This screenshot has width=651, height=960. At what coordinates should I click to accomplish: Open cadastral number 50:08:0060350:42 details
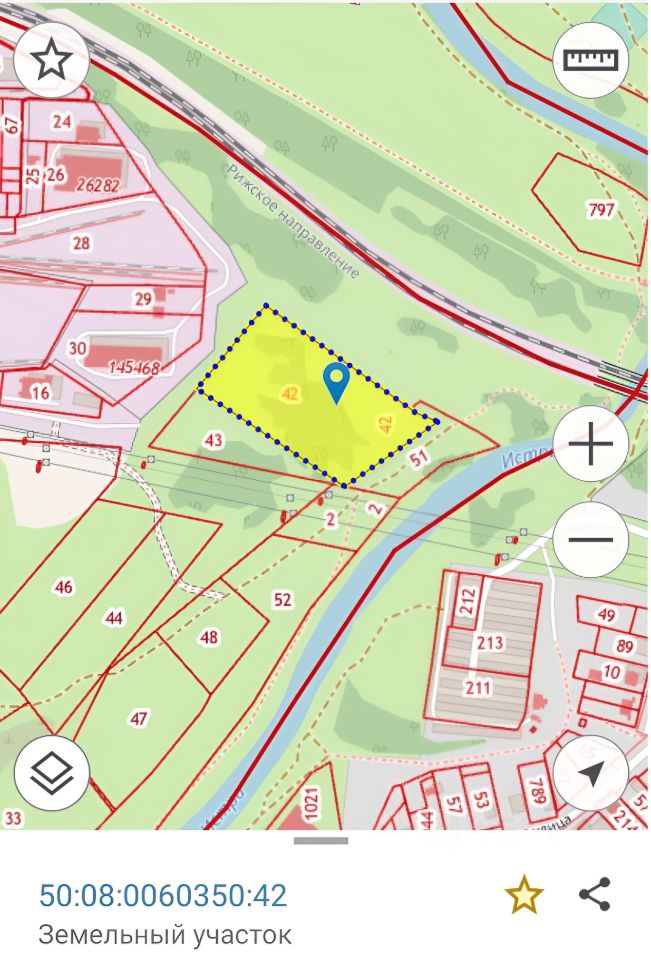tap(163, 895)
